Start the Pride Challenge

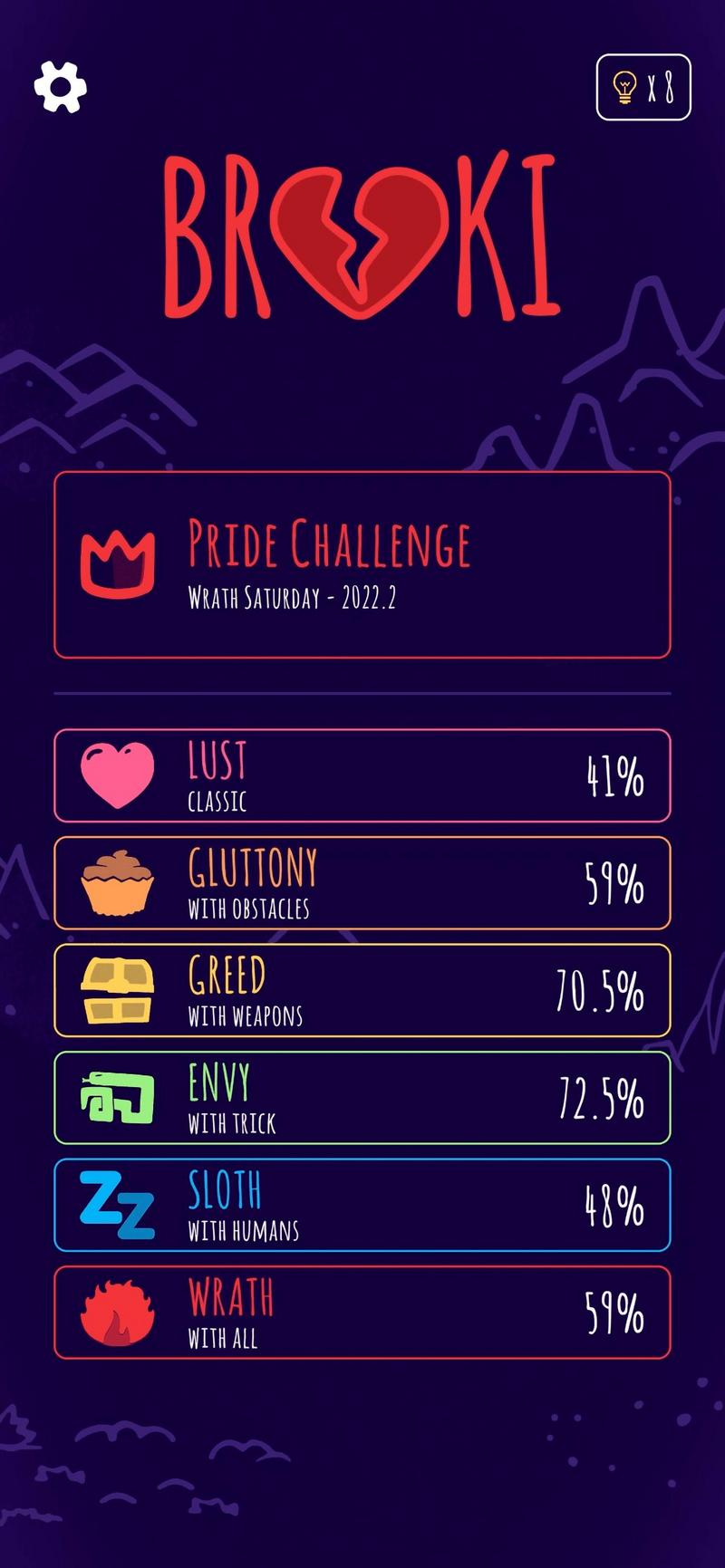(x=362, y=564)
